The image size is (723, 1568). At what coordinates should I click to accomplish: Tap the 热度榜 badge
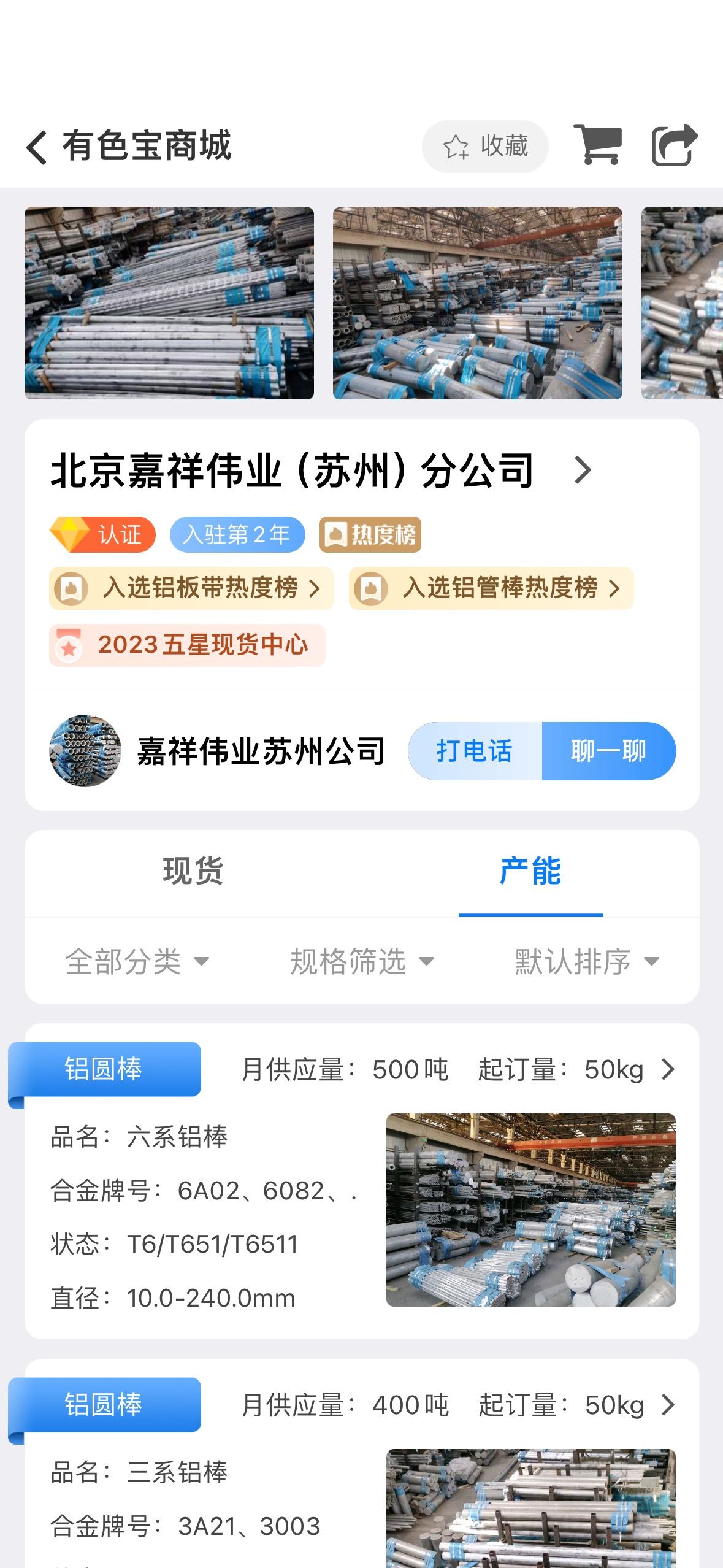pyautogui.click(x=370, y=535)
